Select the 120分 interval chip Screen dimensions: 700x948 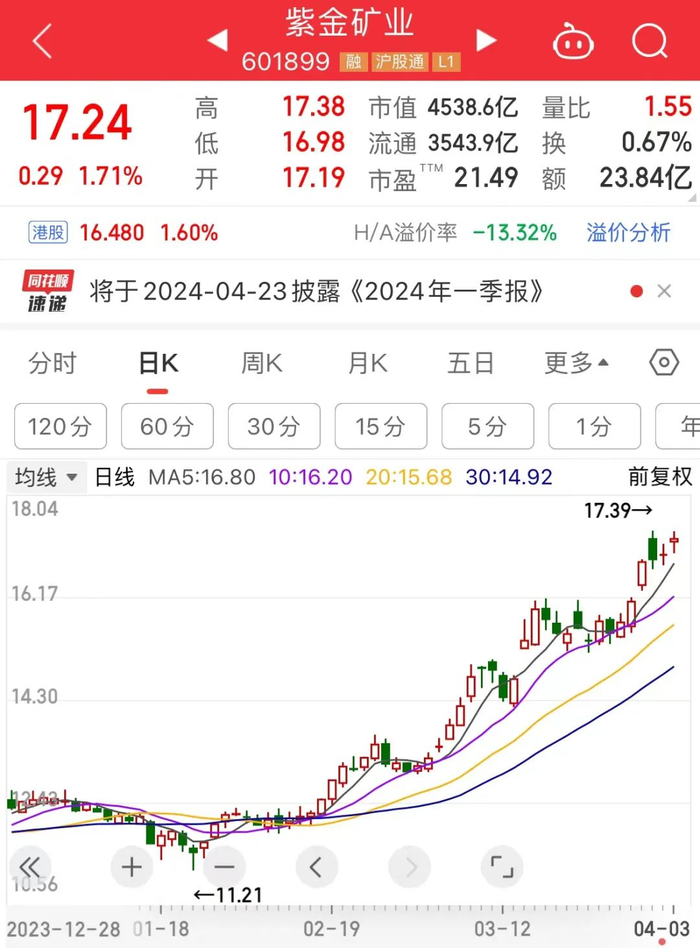[x=60, y=427]
